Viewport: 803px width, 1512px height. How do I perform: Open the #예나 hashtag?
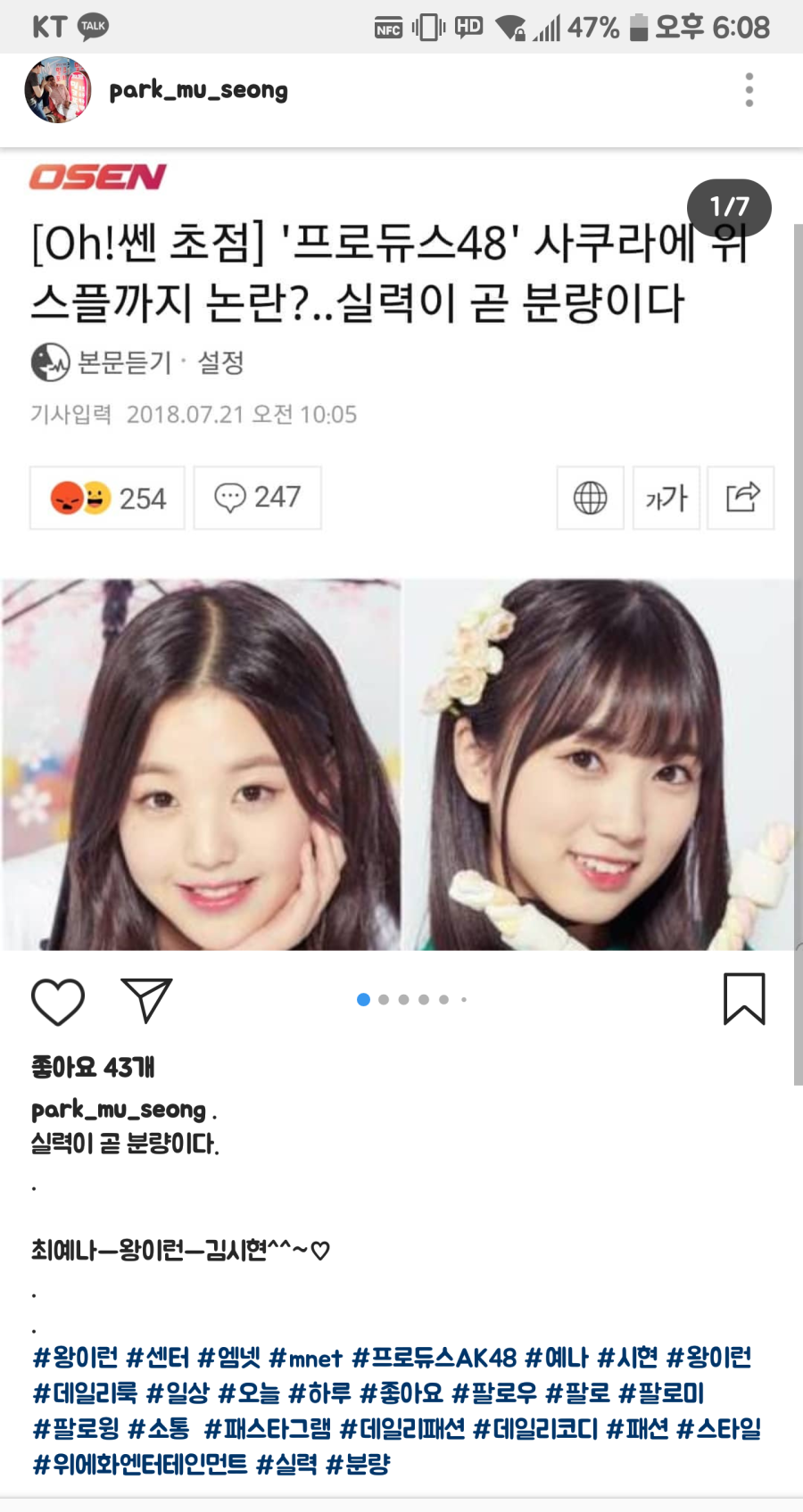click(x=557, y=1358)
